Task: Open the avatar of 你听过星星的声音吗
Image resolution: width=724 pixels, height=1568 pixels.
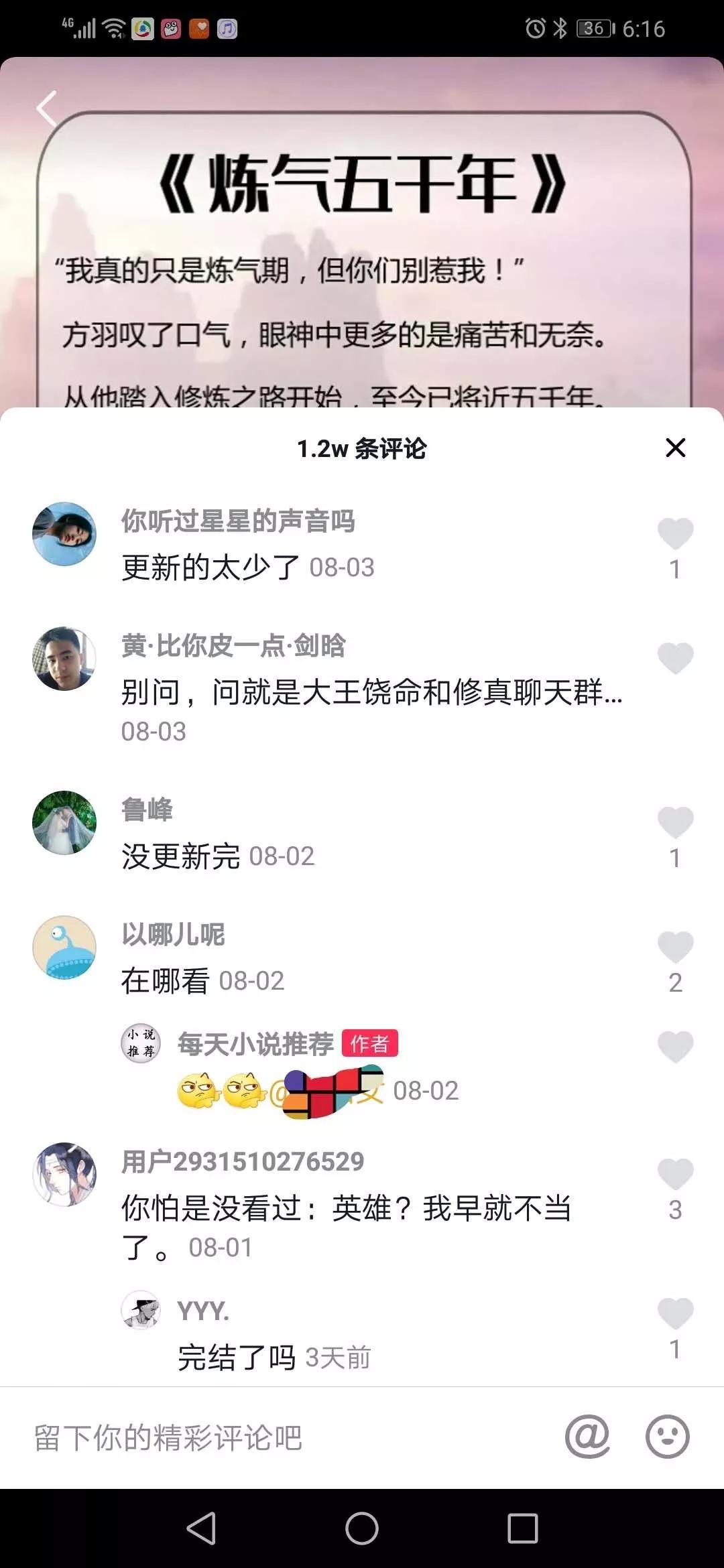Action: click(64, 534)
